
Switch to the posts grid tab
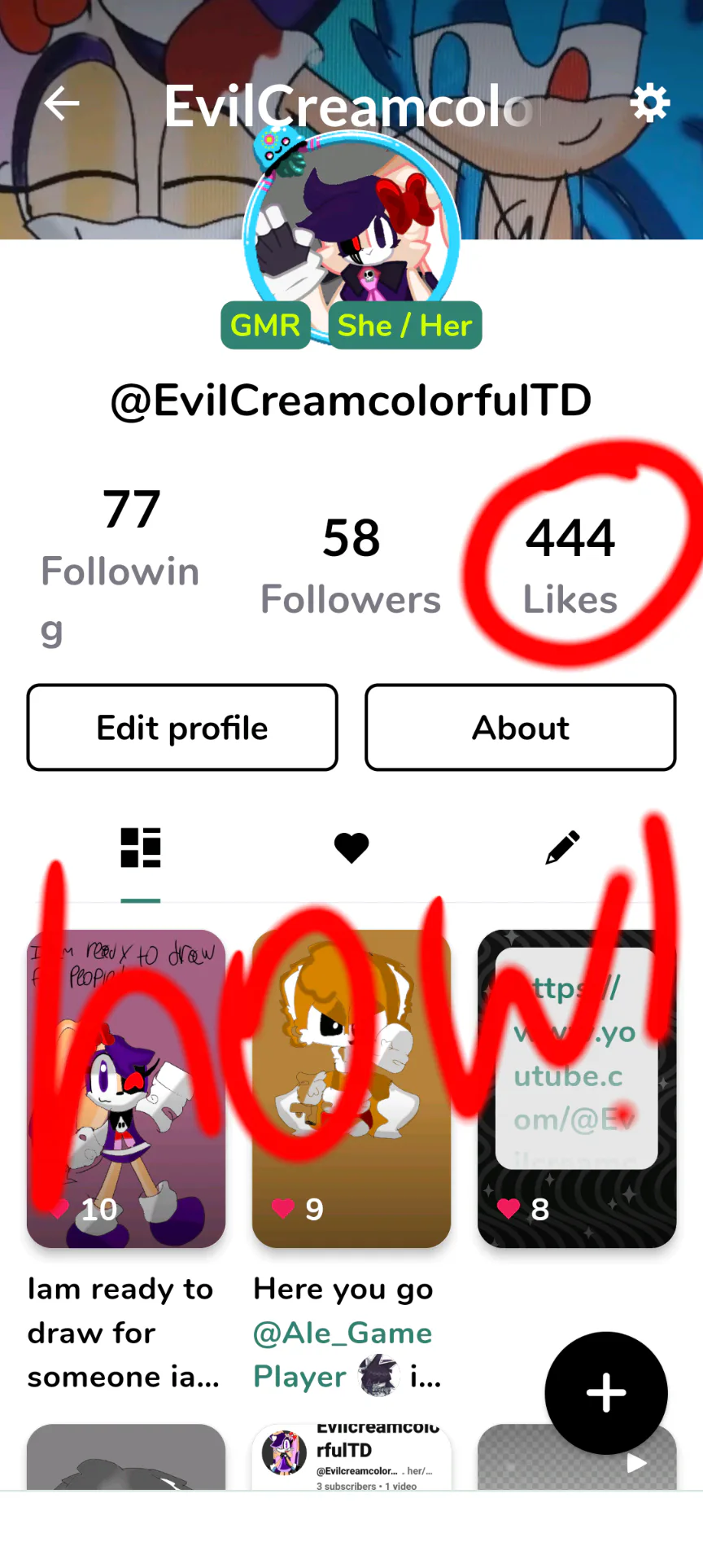pyautogui.click(x=141, y=848)
